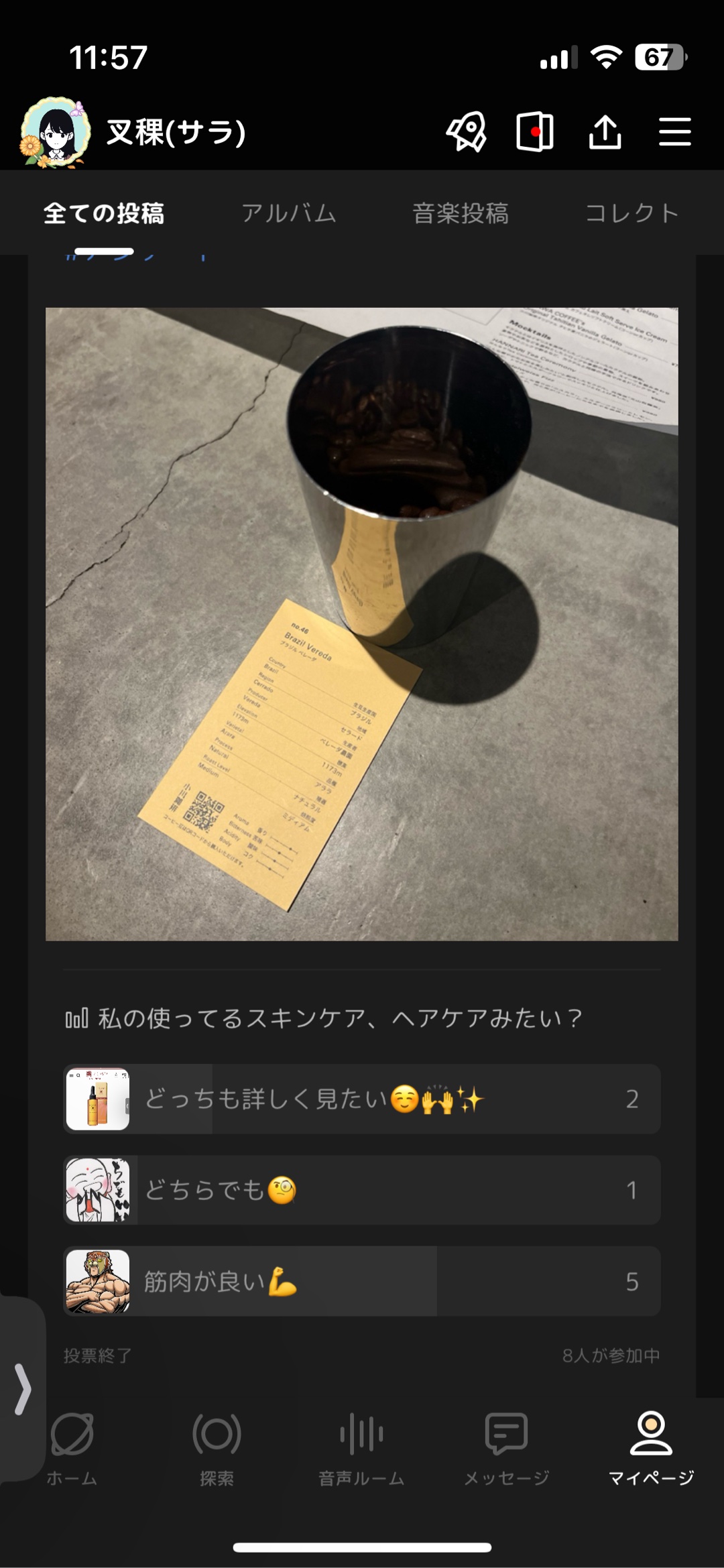Open the profile avatar of 叉稞(サラ)

point(55,131)
